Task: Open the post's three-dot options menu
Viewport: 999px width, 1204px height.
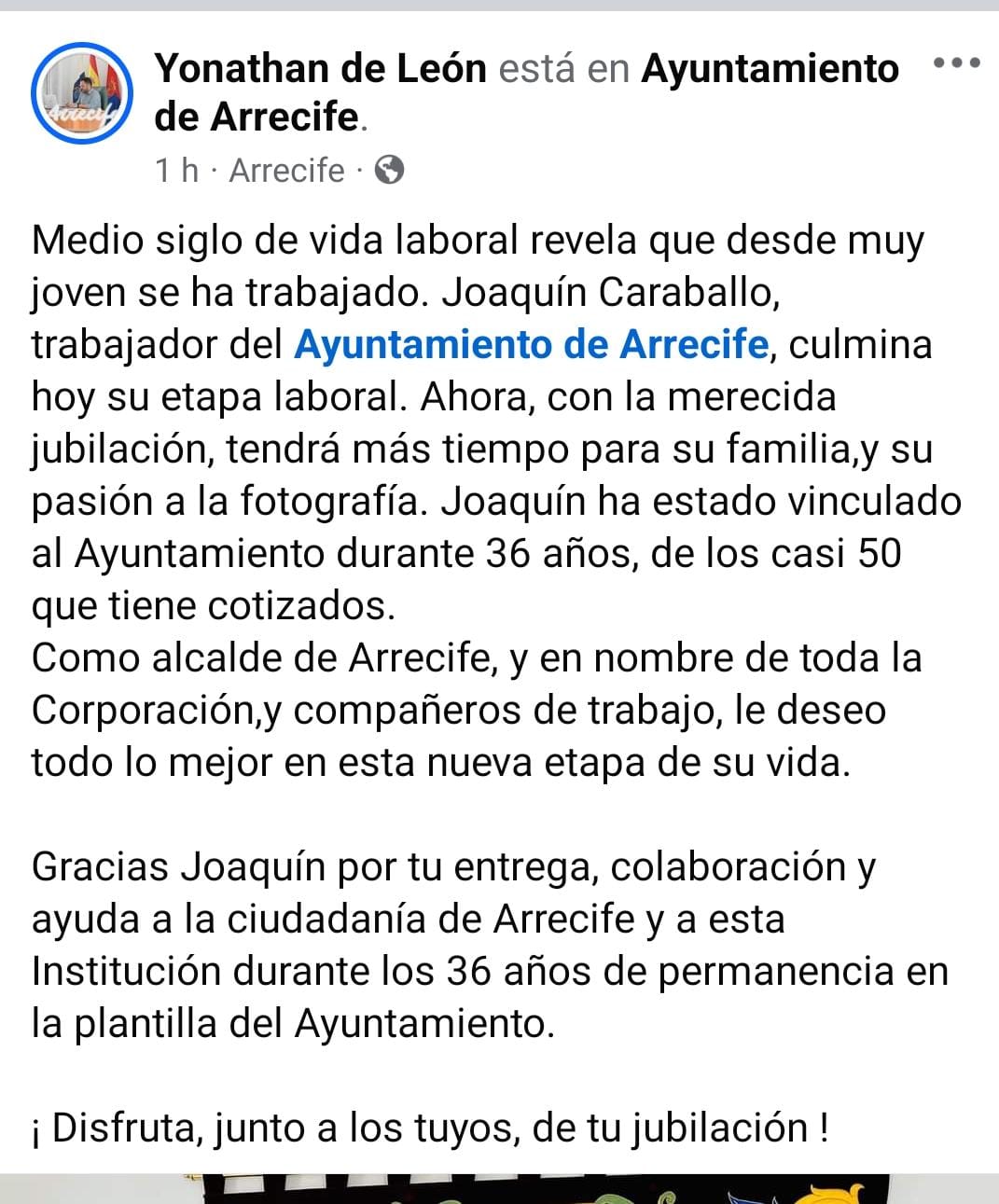Action: point(956,64)
